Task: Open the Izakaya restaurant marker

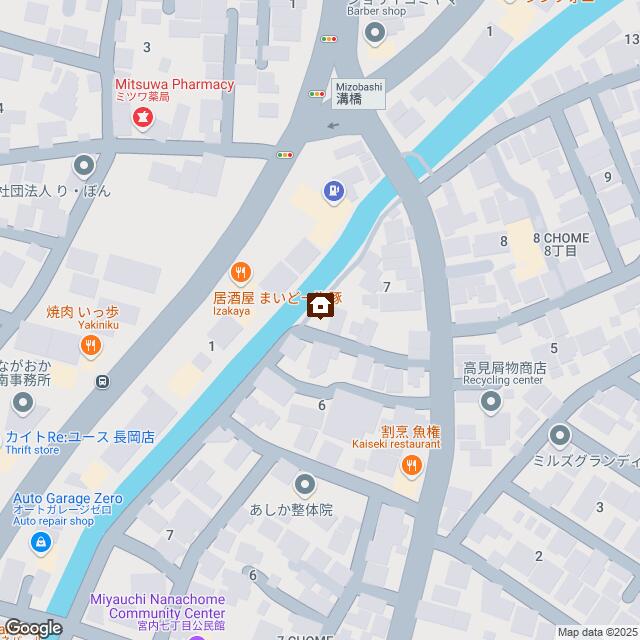Action: click(240, 272)
